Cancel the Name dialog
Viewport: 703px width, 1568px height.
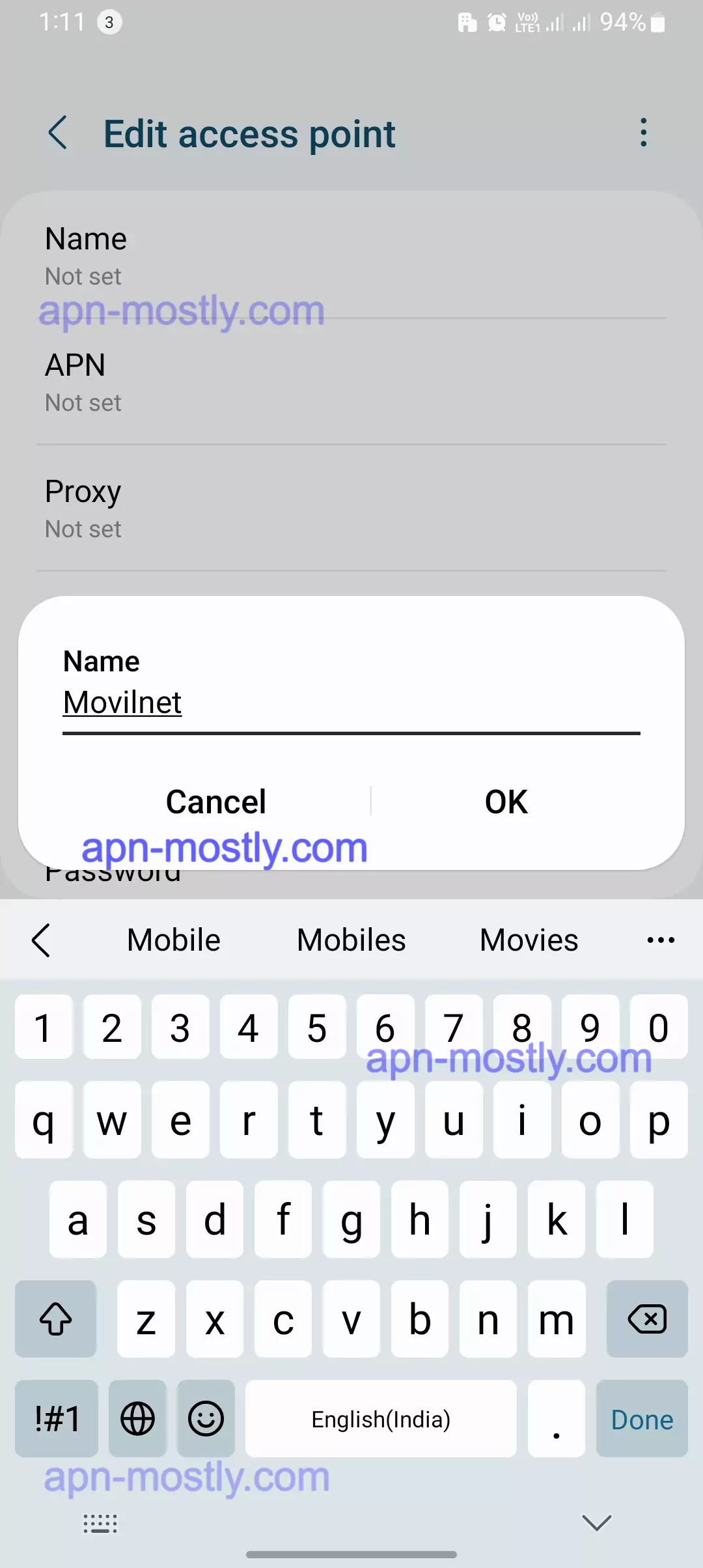tap(216, 802)
